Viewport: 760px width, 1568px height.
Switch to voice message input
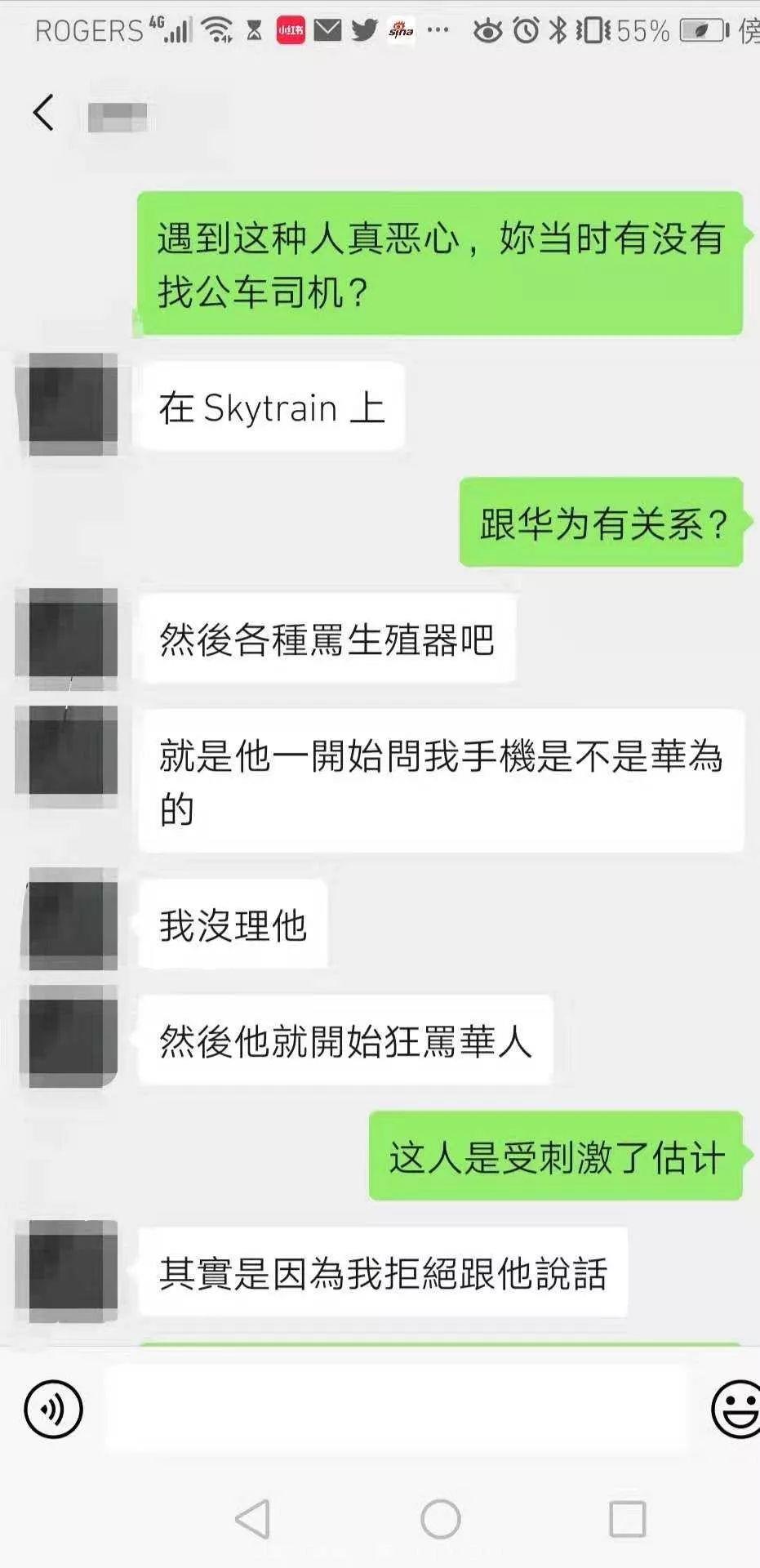pyautogui.click(x=53, y=1409)
